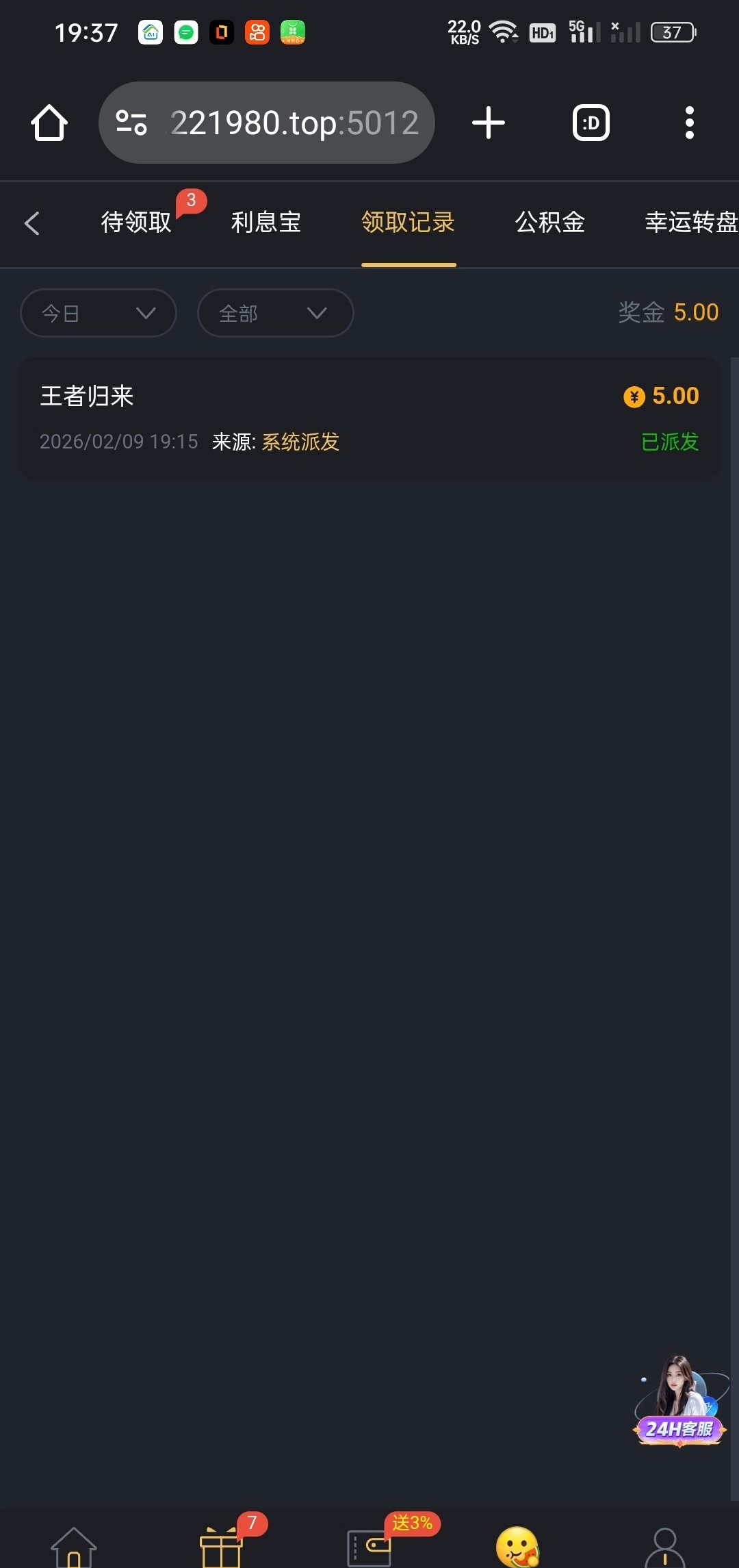This screenshot has height=1568, width=739.
Task: Open the wallet tab marked 送3%
Action: (x=369, y=1546)
